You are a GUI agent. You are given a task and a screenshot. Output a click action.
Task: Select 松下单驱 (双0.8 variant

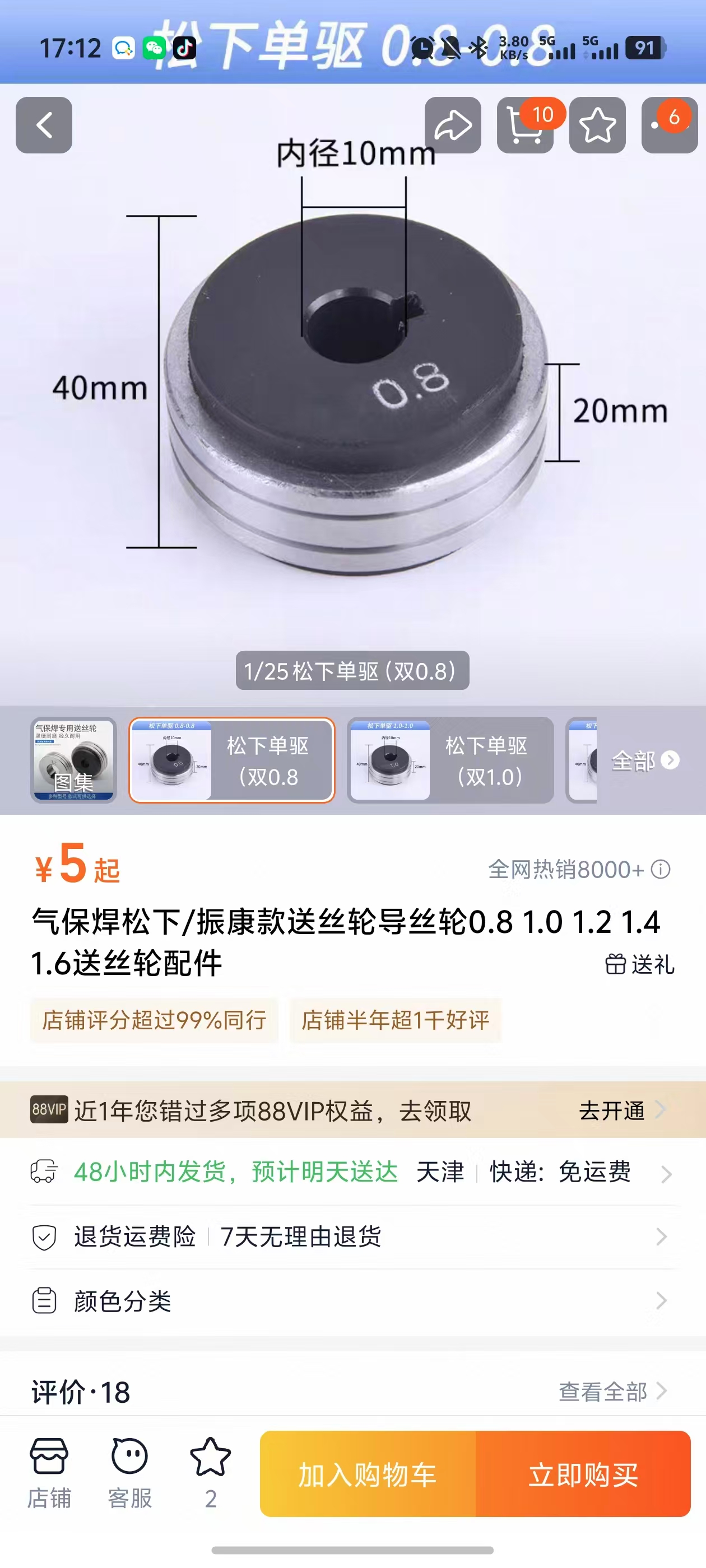click(x=231, y=760)
